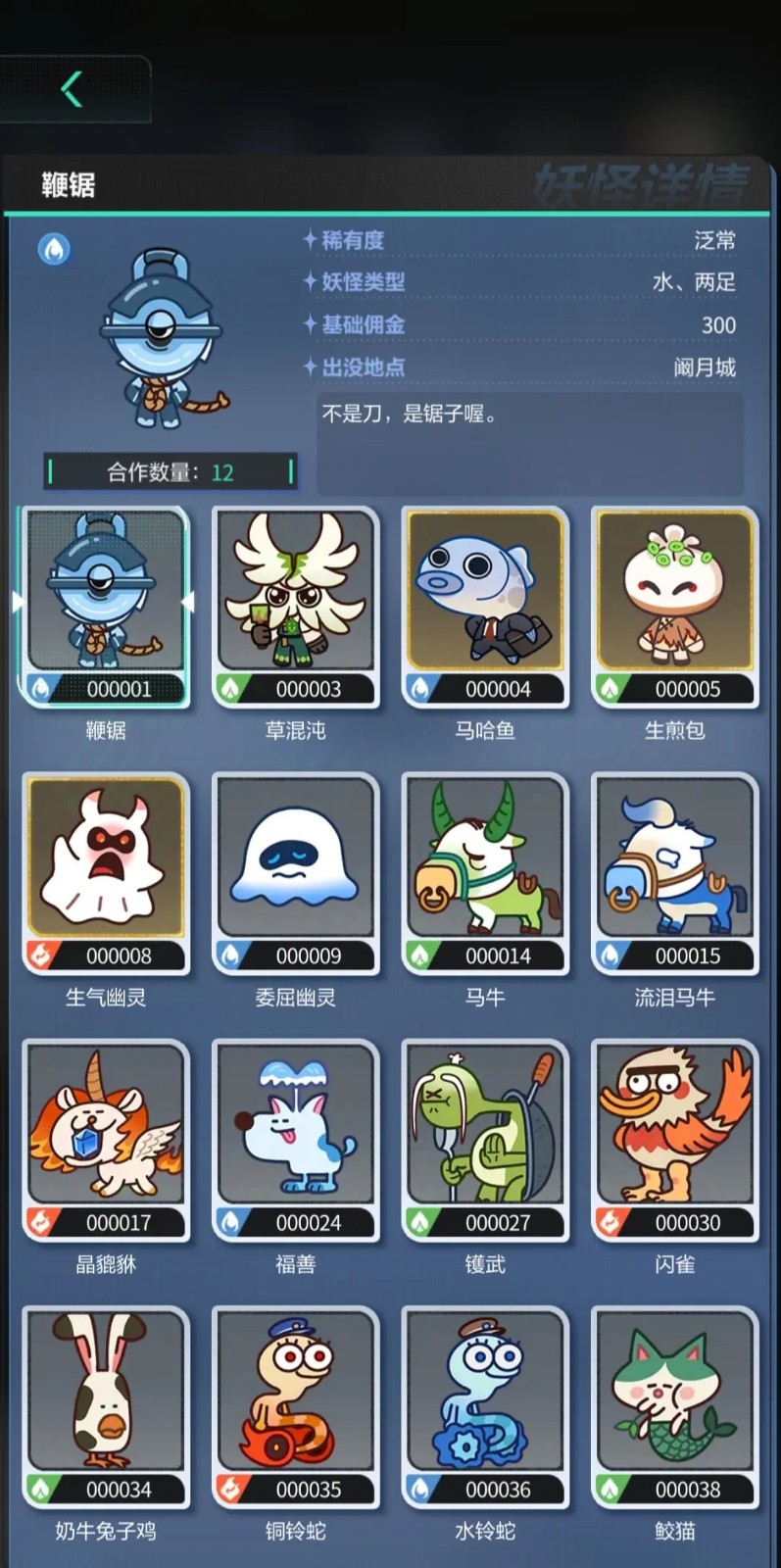View the 水铃蛇 card
781x1568 pixels.
point(485,1405)
